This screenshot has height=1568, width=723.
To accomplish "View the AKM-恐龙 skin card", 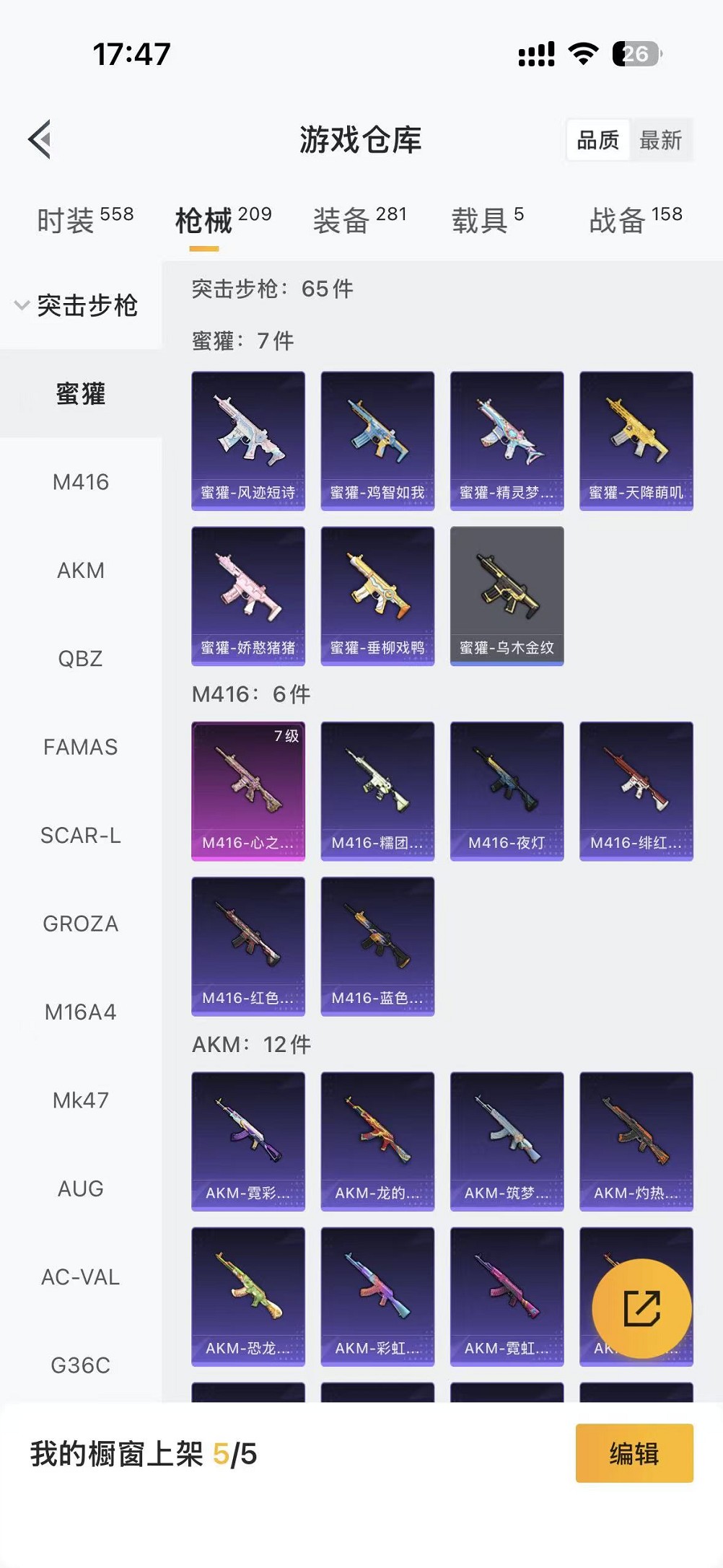I will point(248,1296).
